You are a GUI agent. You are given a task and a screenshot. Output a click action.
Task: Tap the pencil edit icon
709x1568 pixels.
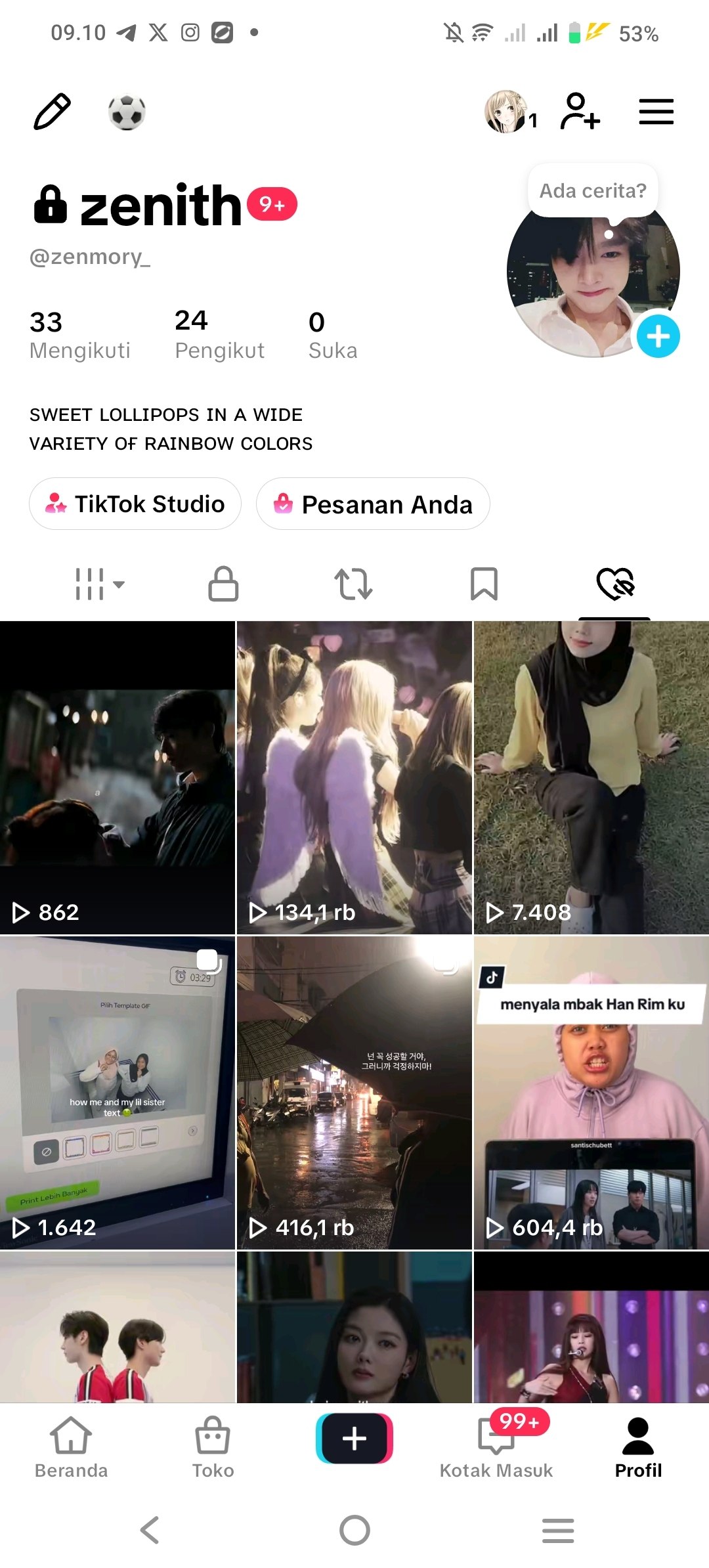click(x=52, y=112)
